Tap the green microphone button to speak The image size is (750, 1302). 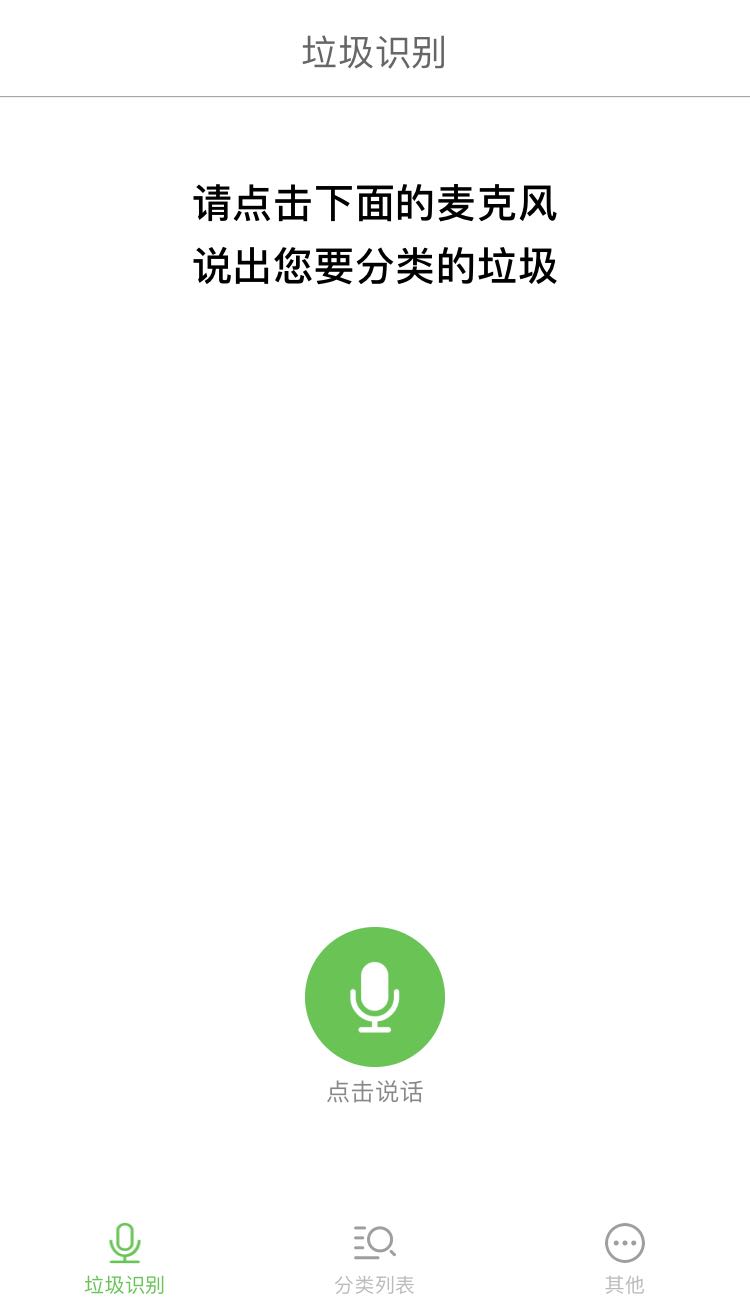(x=375, y=996)
